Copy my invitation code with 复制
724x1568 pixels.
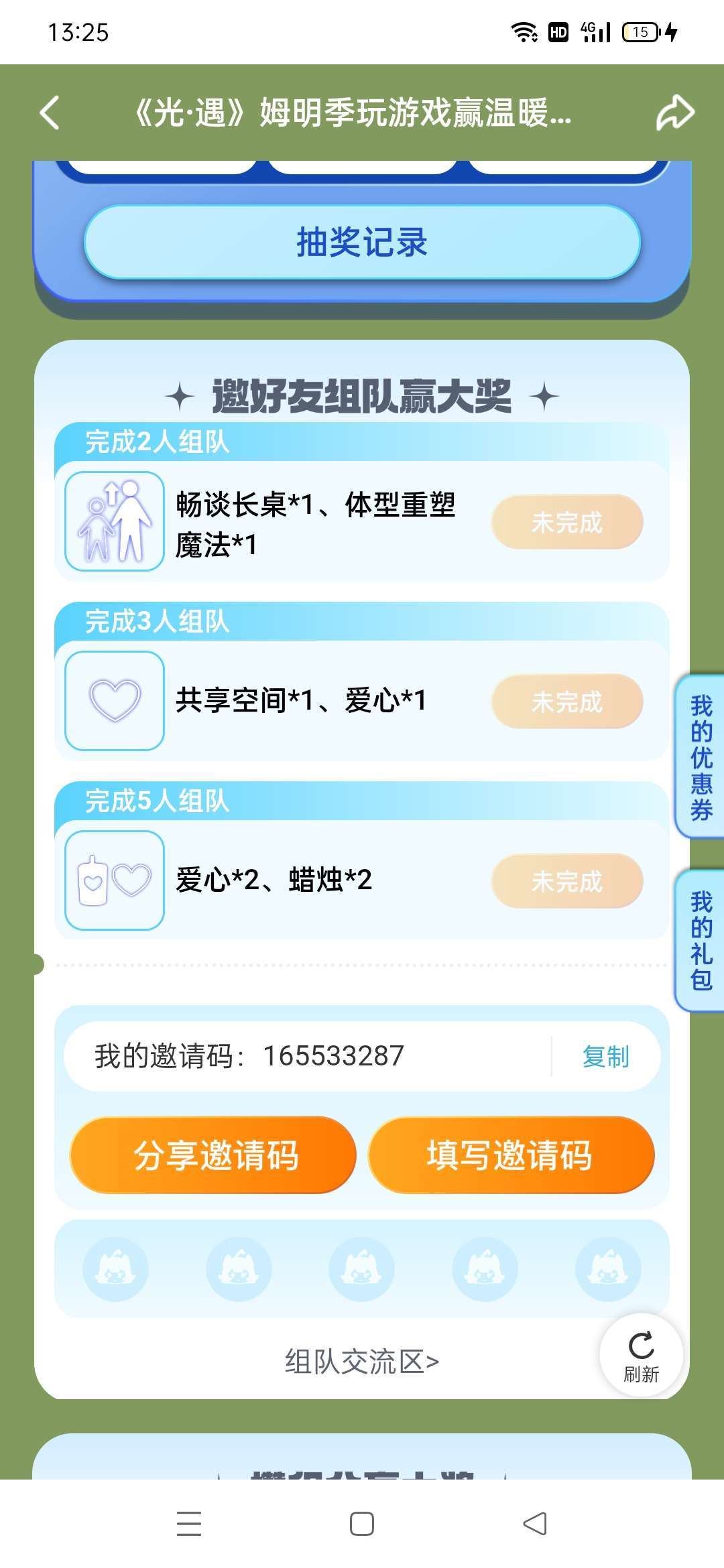(605, 1057)
